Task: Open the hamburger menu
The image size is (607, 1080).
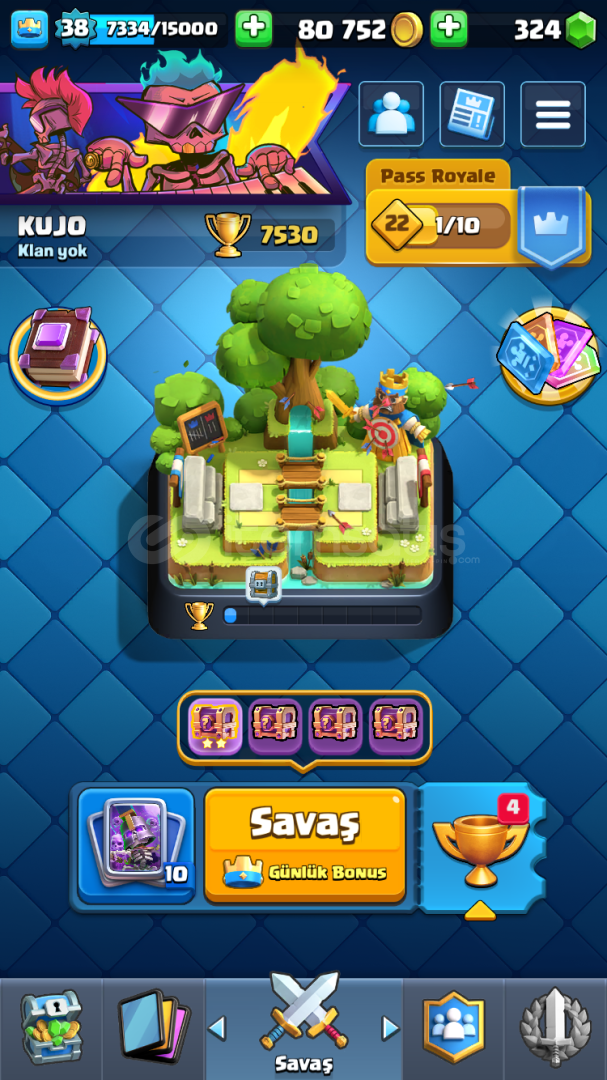Action: (x=552, y=114)
